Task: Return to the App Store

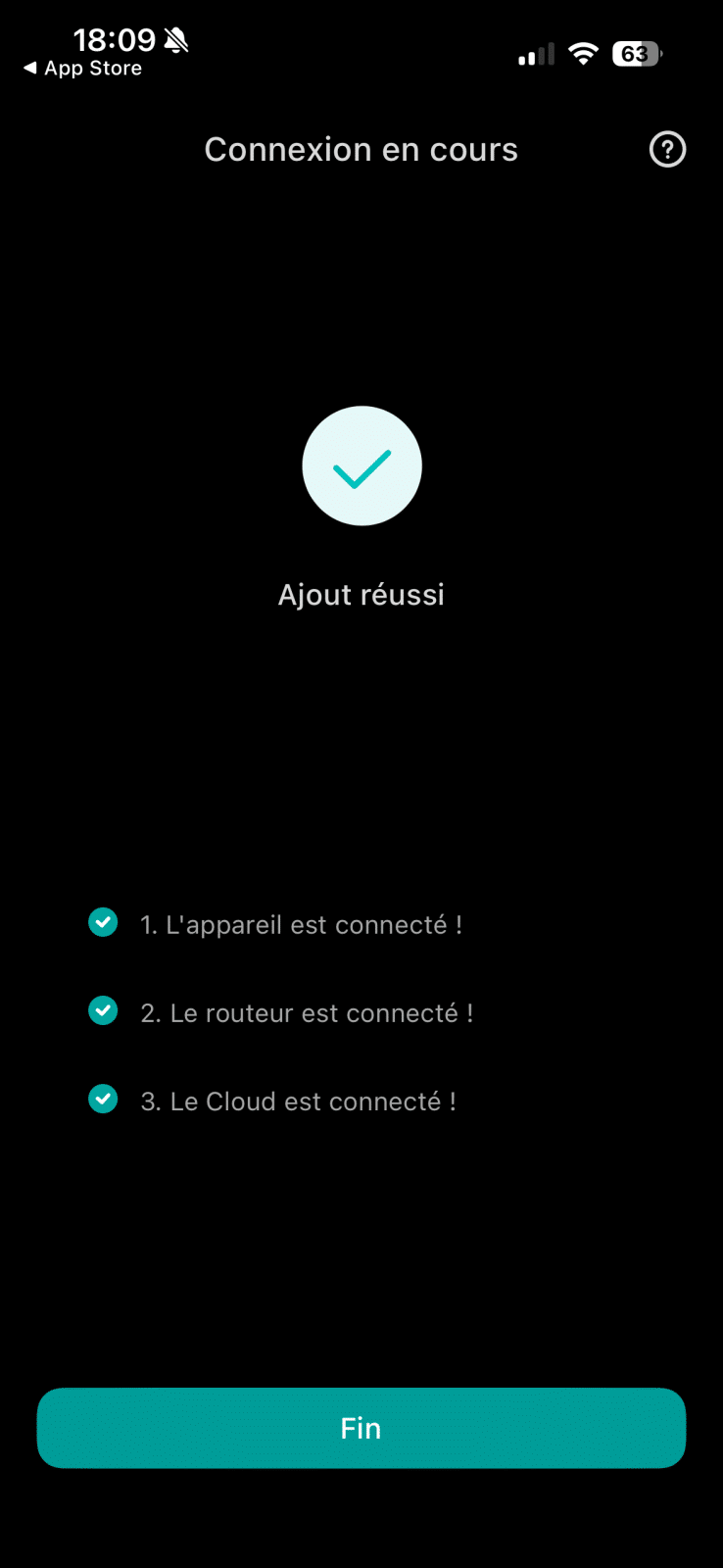Action: 83,69
